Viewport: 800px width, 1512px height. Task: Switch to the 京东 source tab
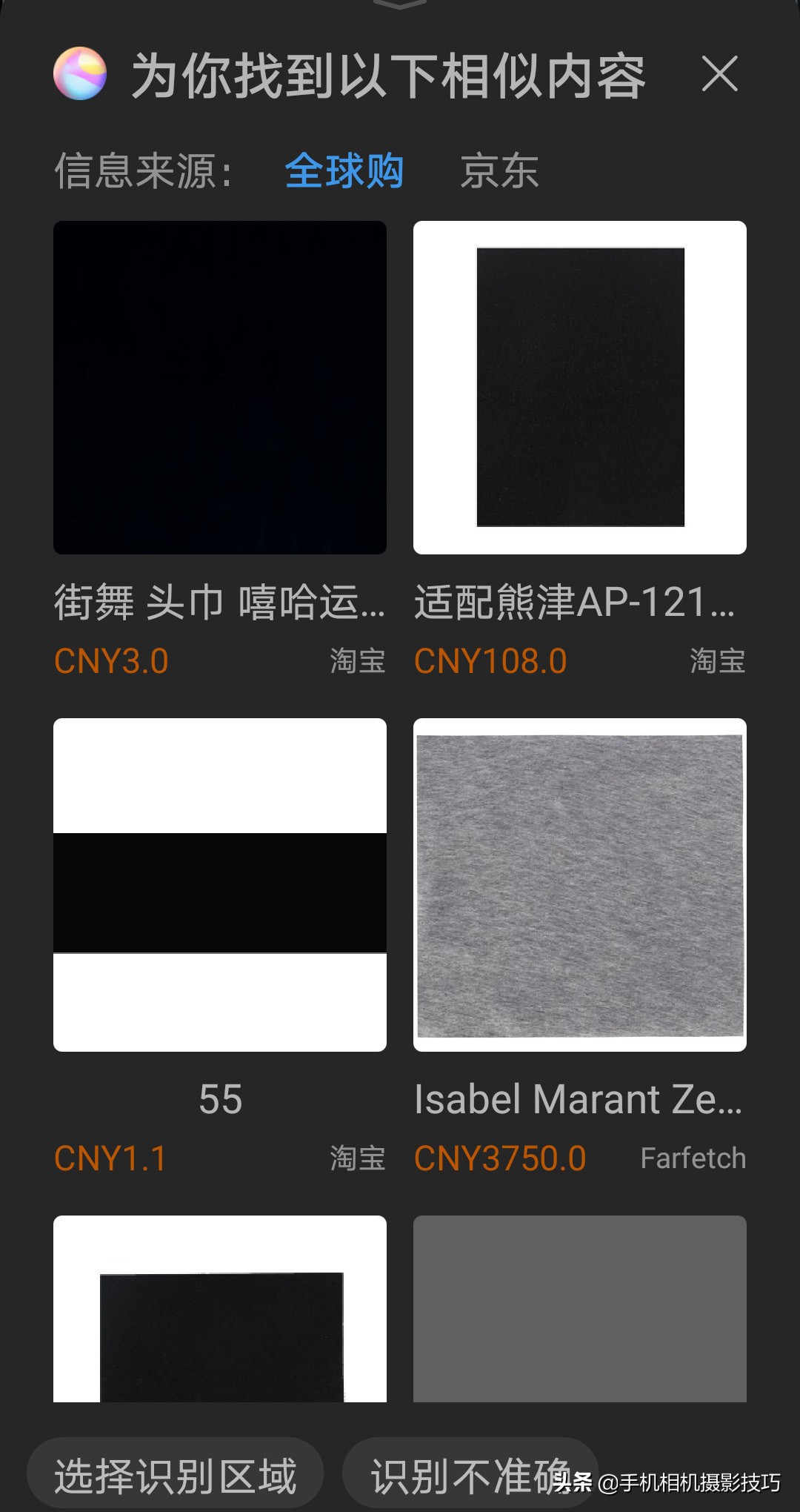click(x=500, y=170)
